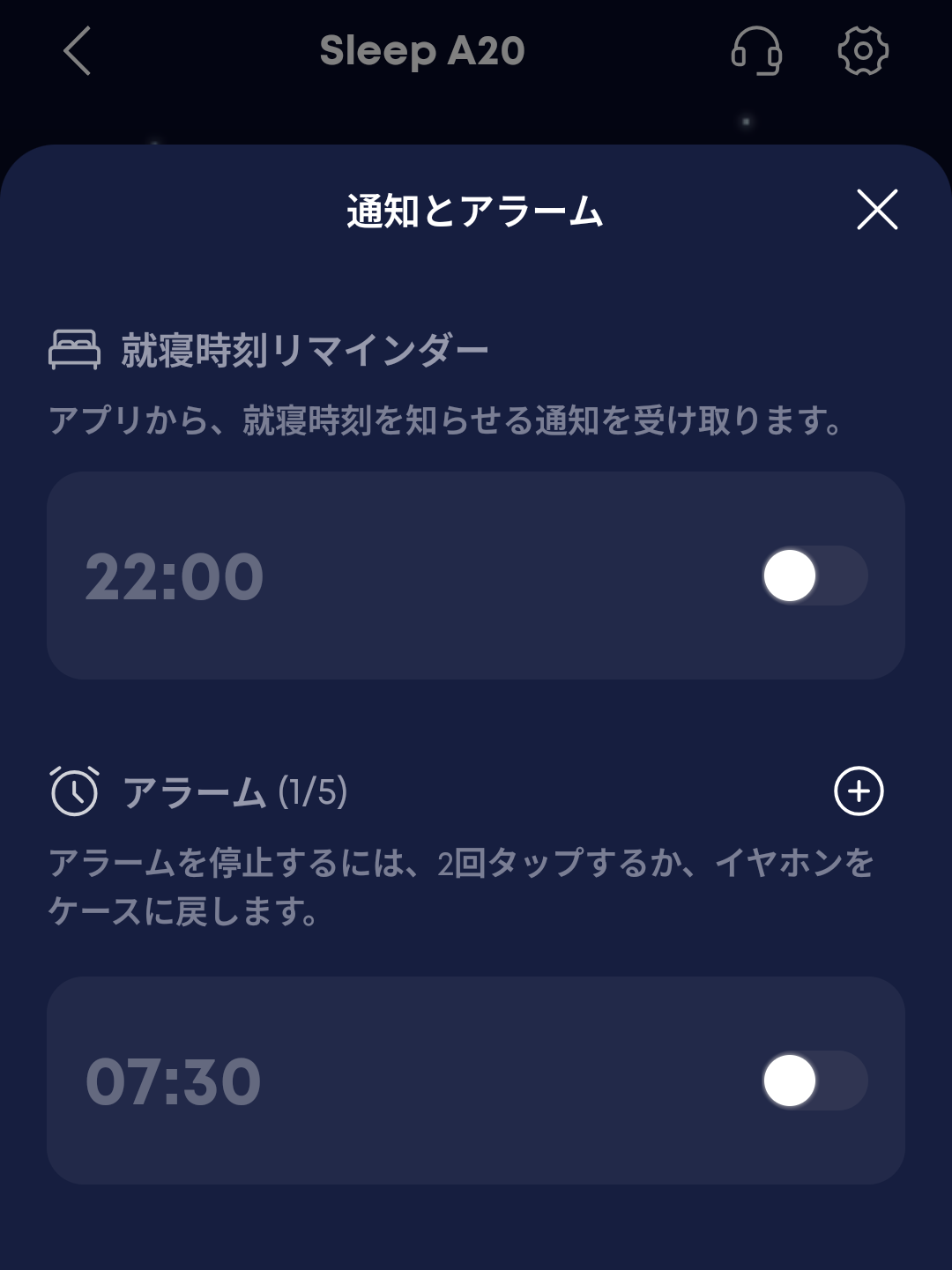The image size is (952, 1270).
Task: Open the settings gear
Action: pyautogui.click(x=862, y=51)
